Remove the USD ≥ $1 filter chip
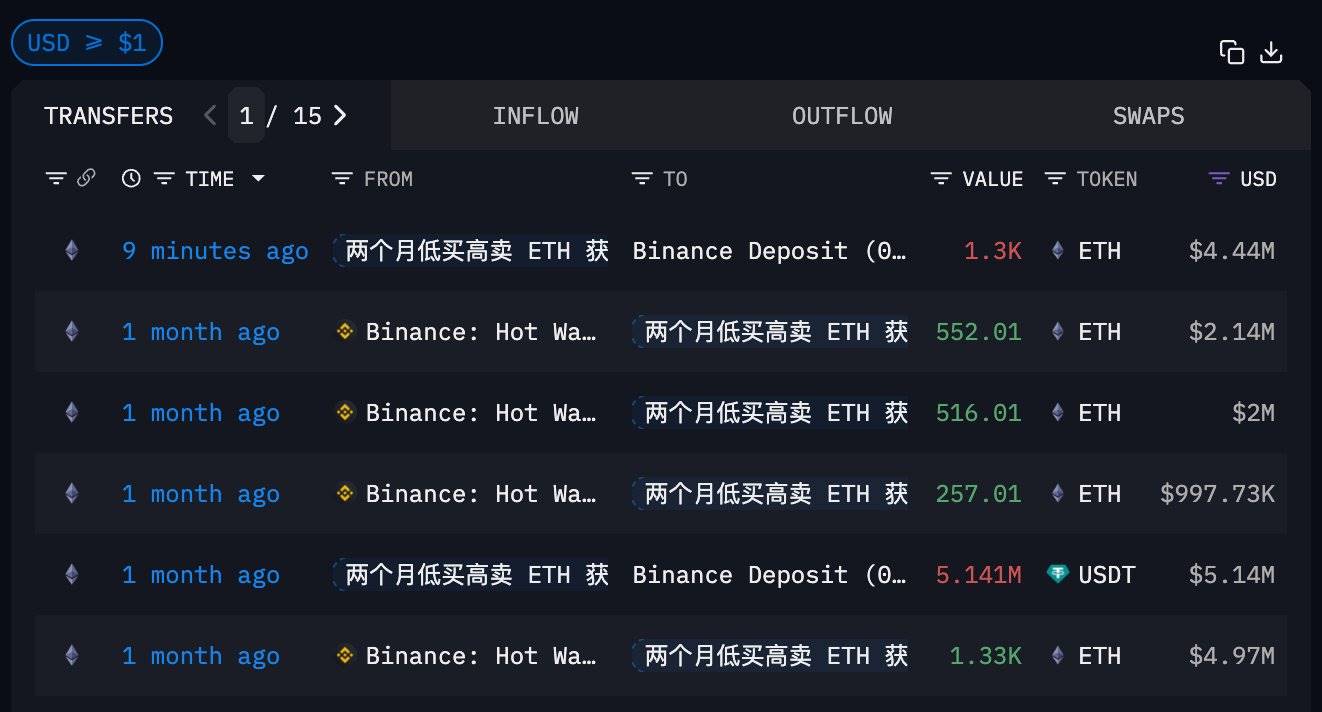This screenshot has width=1322, height=712. click(x=86, y=43)
